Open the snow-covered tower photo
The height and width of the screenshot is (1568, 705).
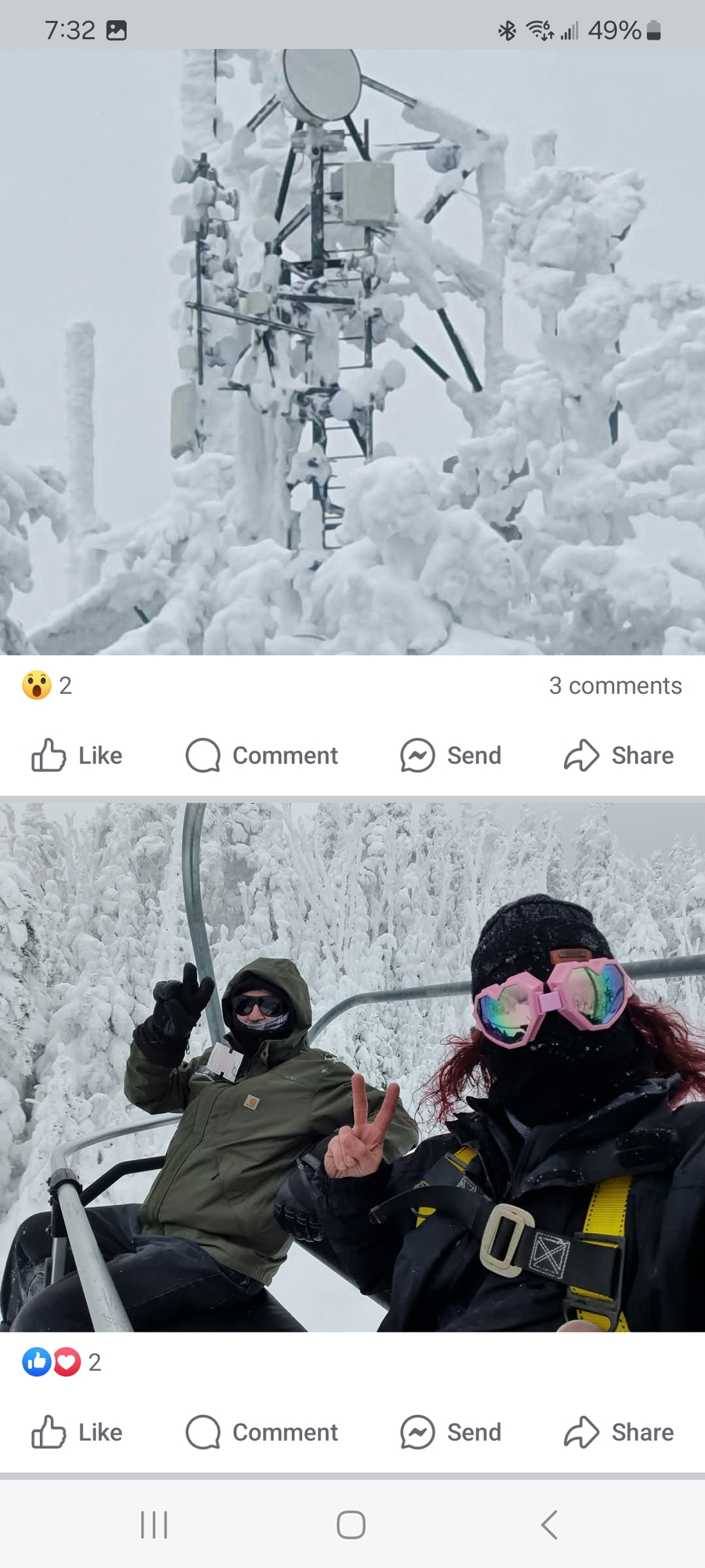(352, 351)
